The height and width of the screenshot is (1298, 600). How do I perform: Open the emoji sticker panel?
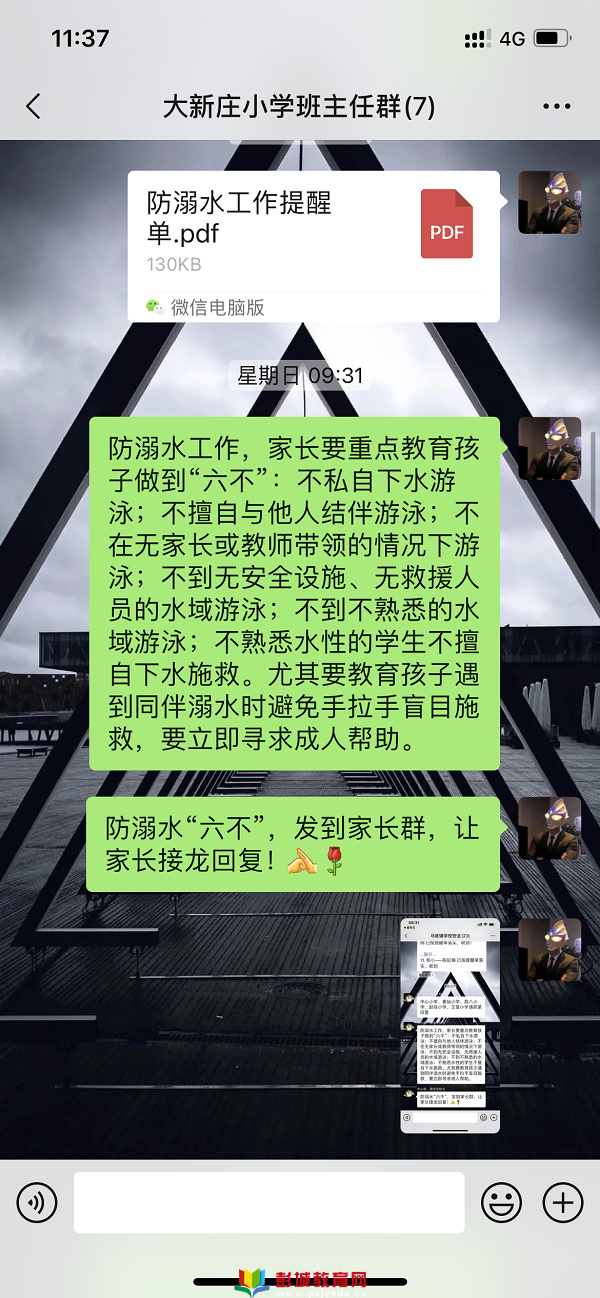click(501, 1202)
